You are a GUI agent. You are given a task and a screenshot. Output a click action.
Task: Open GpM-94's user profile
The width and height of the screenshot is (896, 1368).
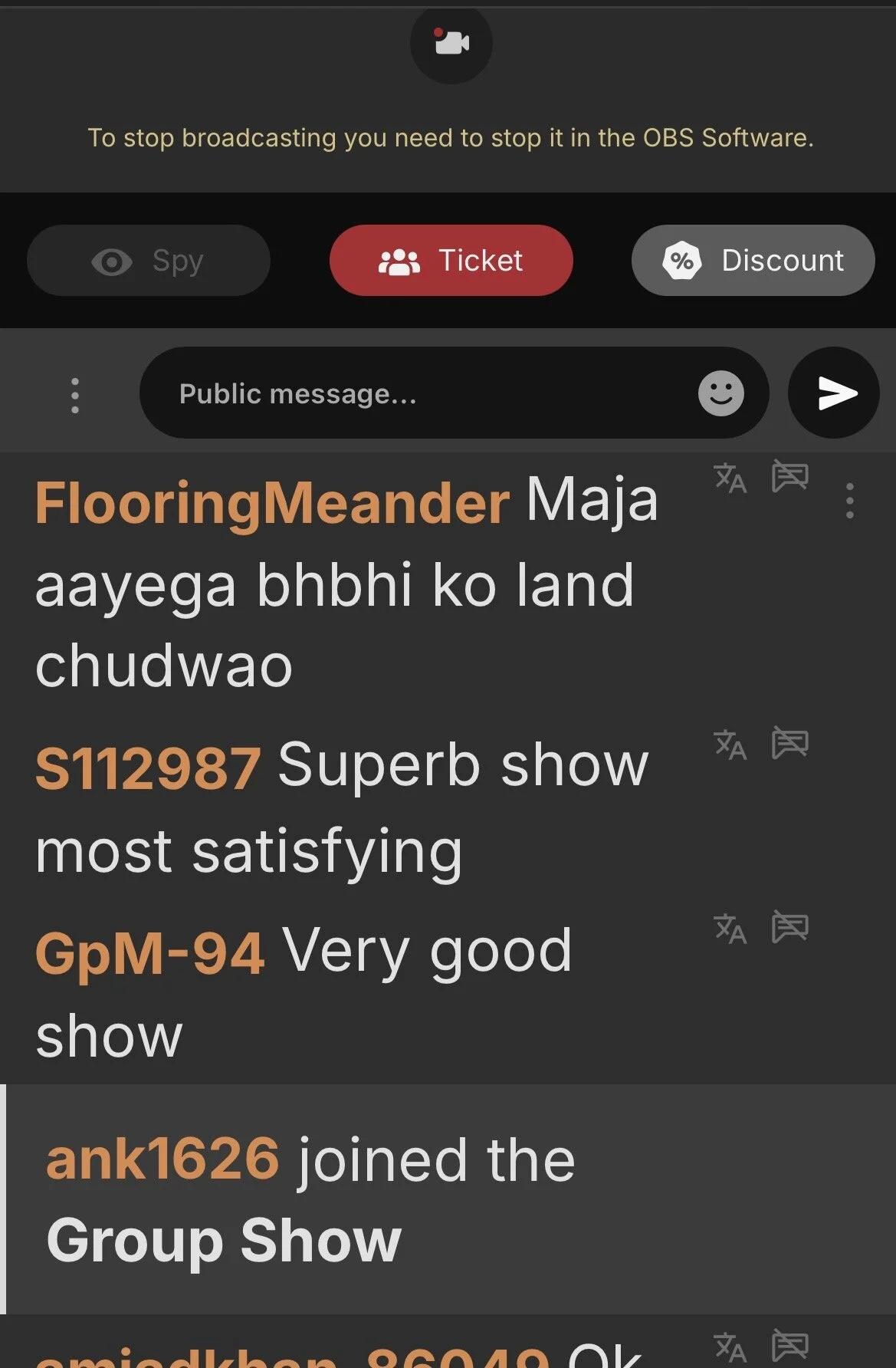tap(150, 953)
